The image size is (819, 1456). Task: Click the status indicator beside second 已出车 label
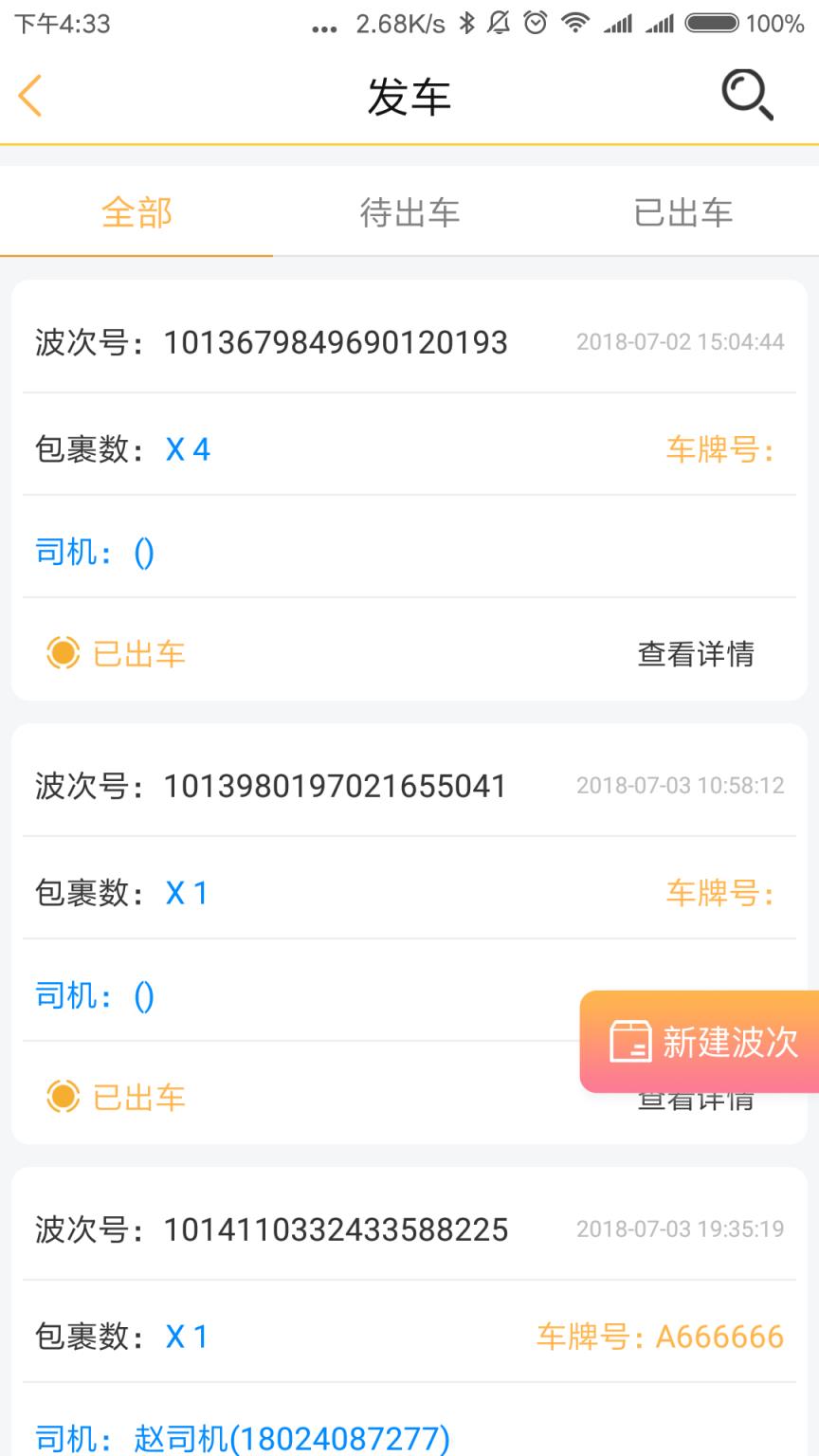[x=61, y=1098]
